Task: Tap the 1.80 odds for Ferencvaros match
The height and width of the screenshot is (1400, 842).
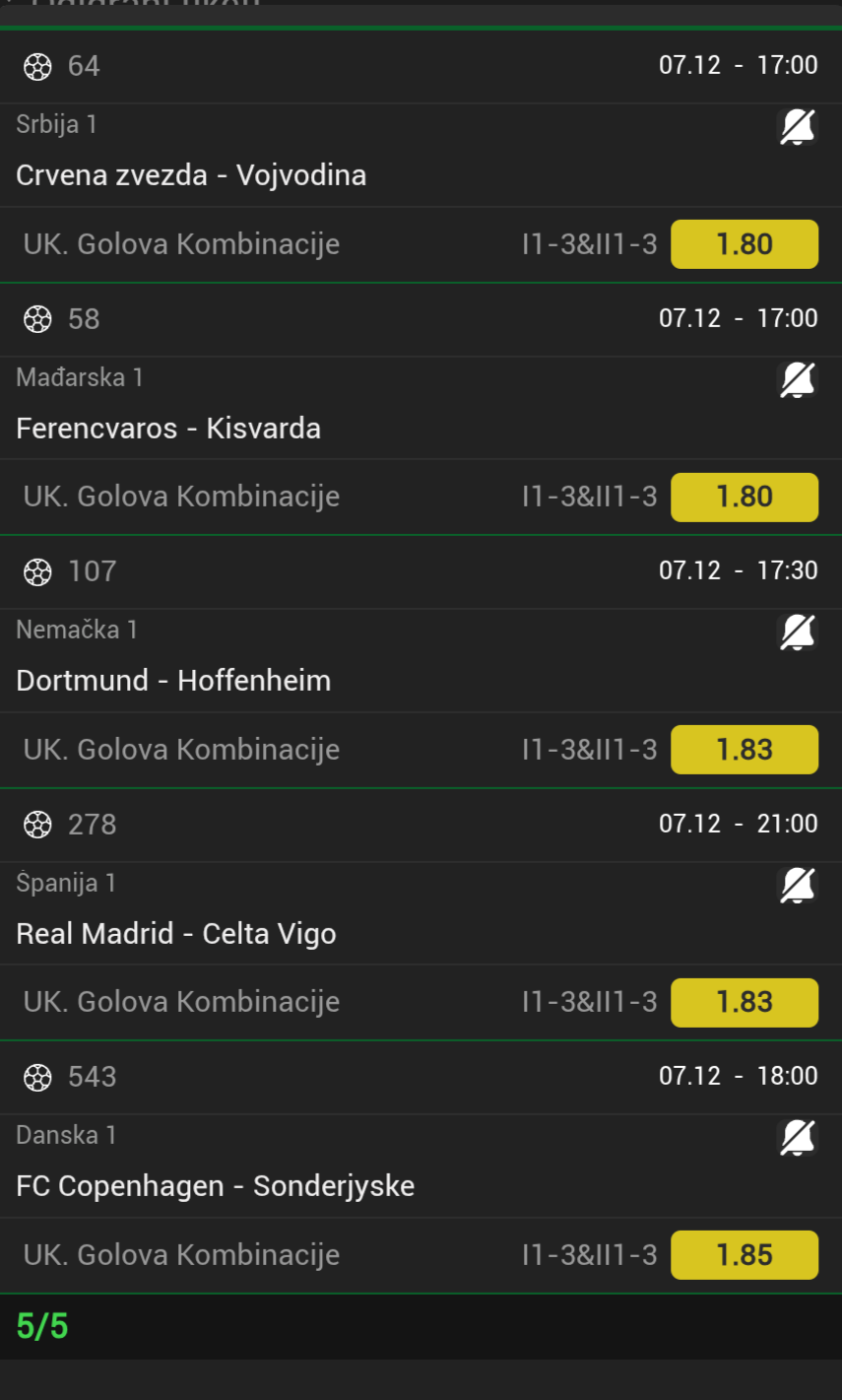Action: 745,497
